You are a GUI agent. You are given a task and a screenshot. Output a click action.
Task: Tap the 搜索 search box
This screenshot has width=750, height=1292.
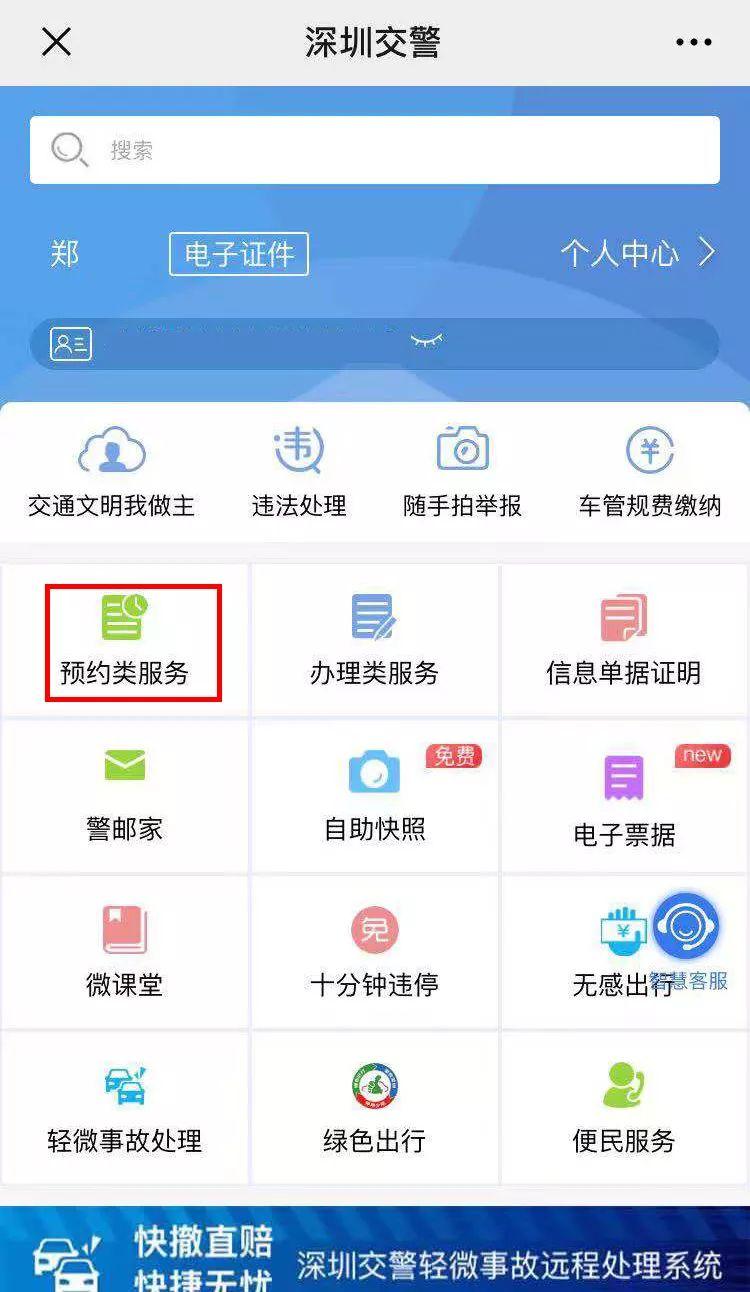point(374,150)
